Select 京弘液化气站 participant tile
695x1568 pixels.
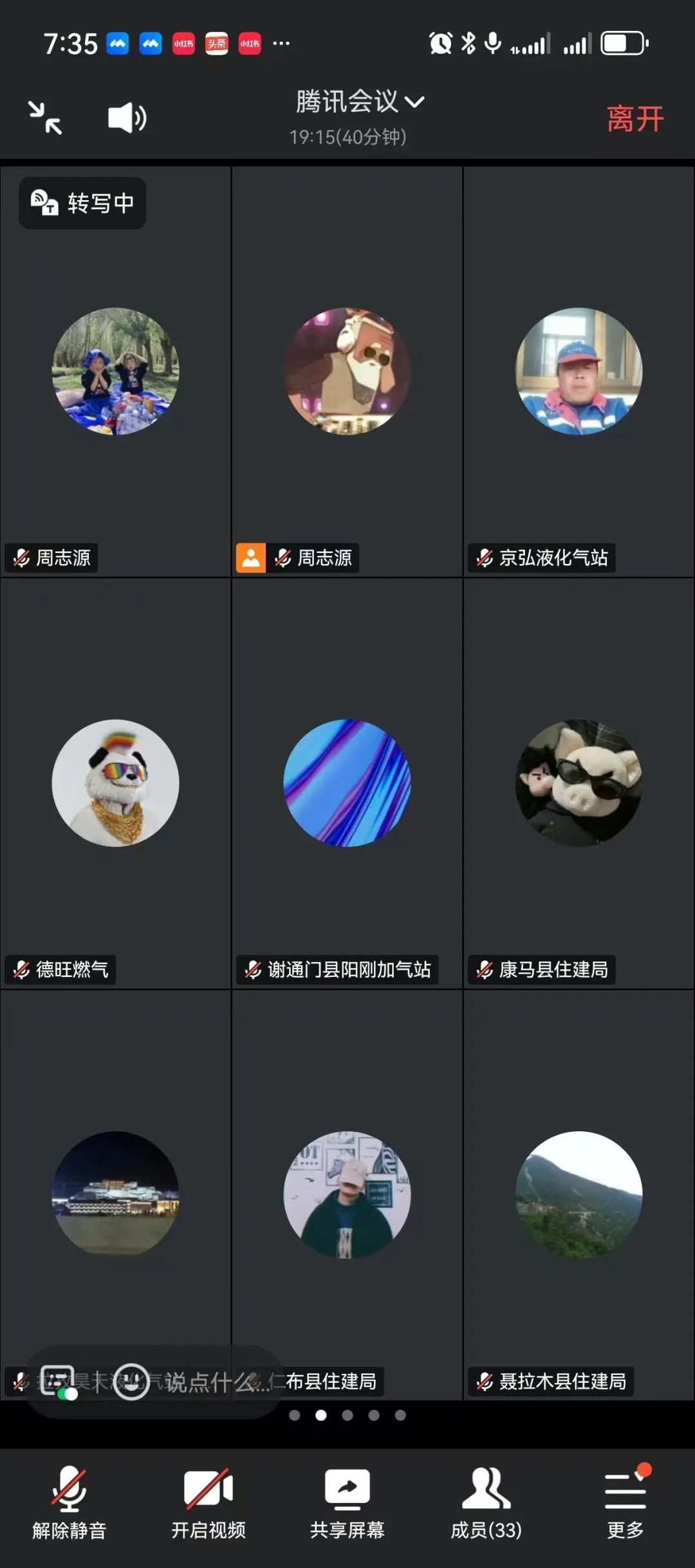tap(579, 372)
